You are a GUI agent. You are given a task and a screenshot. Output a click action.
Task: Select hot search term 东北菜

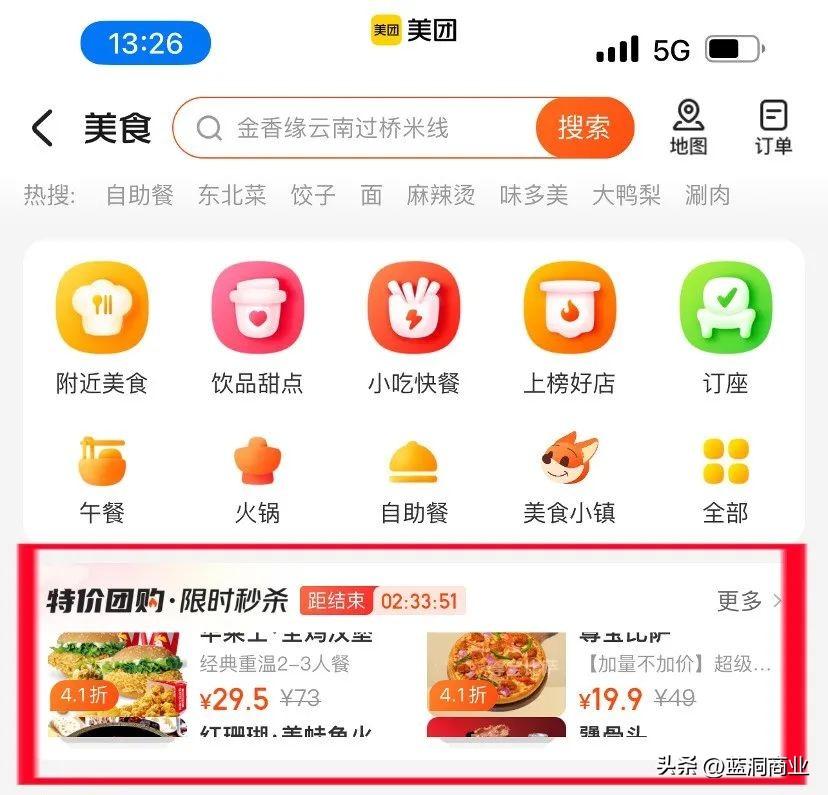pyautogui.click(x=232, y=195)
